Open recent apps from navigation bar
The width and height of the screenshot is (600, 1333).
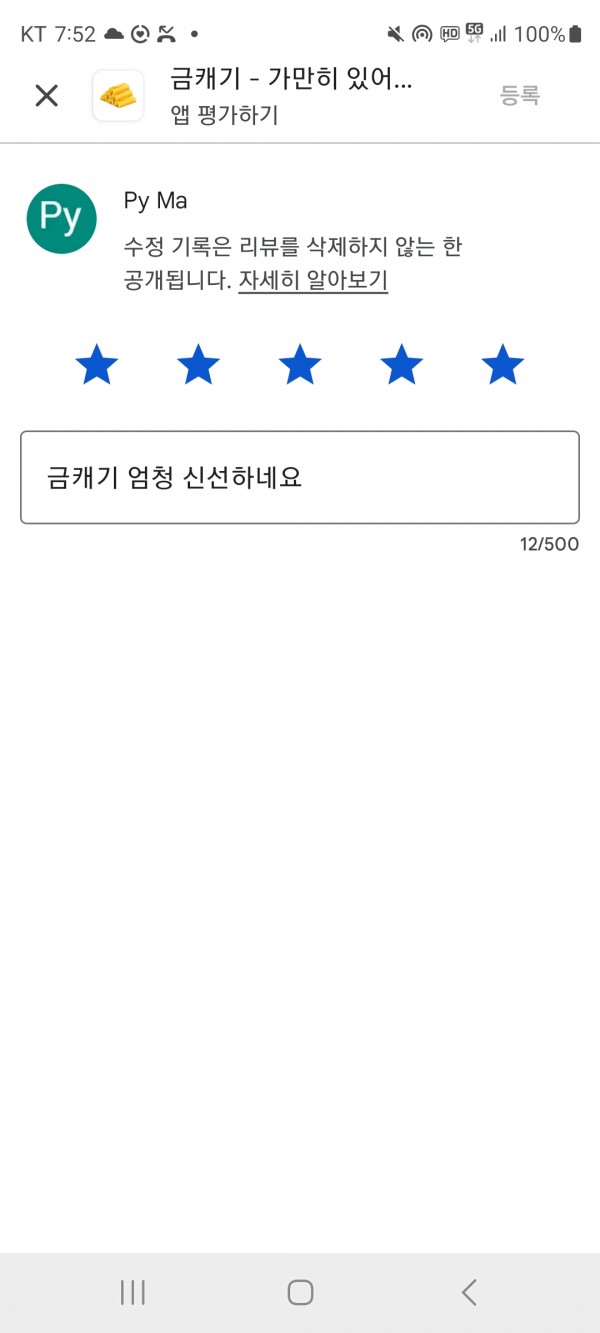[x=132, y=1292]
